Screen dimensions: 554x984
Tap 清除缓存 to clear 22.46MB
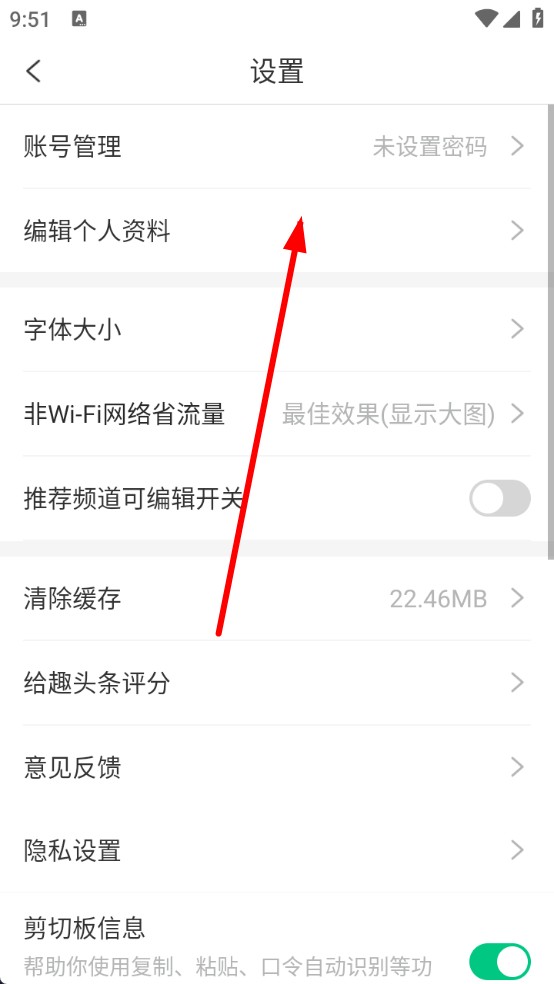(x=277, y=598)
